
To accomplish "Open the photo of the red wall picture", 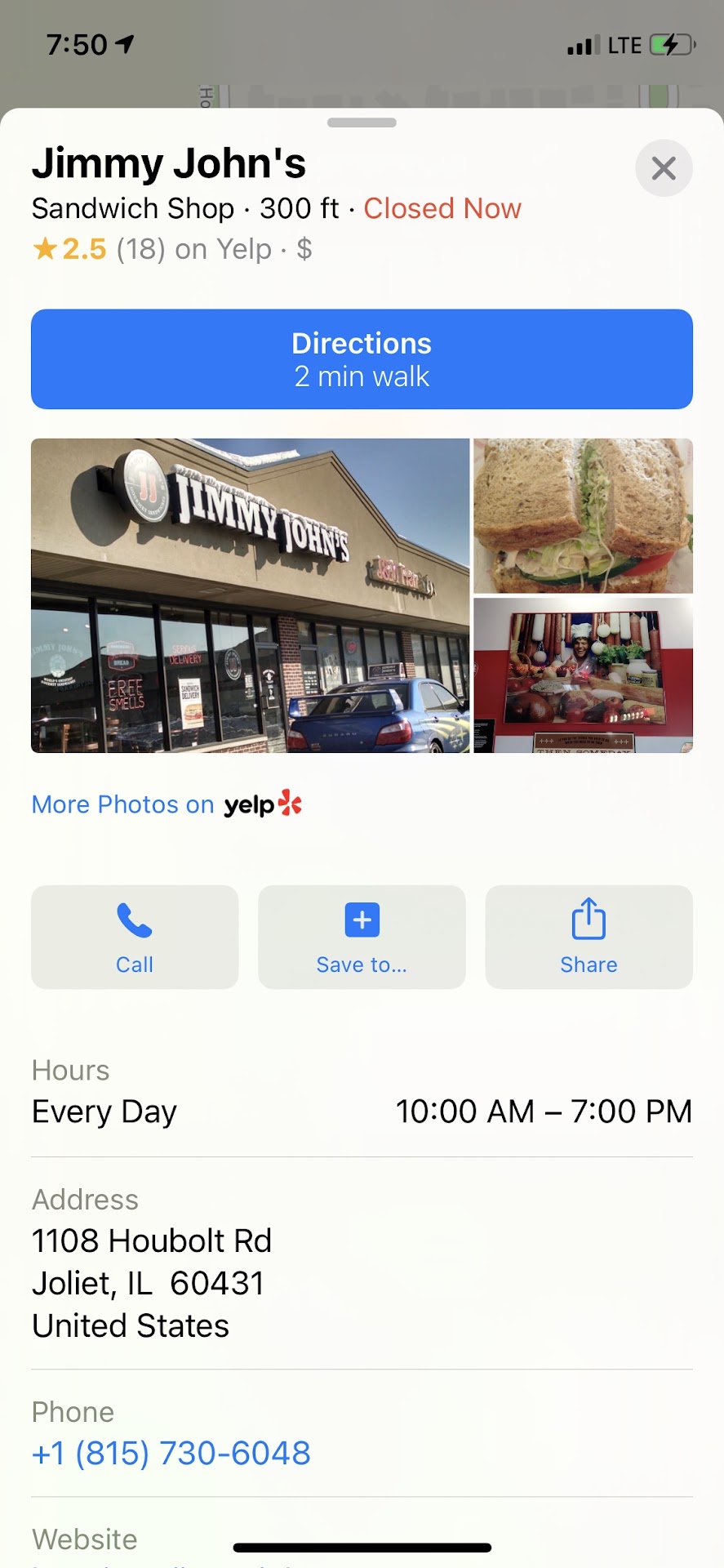I will [583, 675].
